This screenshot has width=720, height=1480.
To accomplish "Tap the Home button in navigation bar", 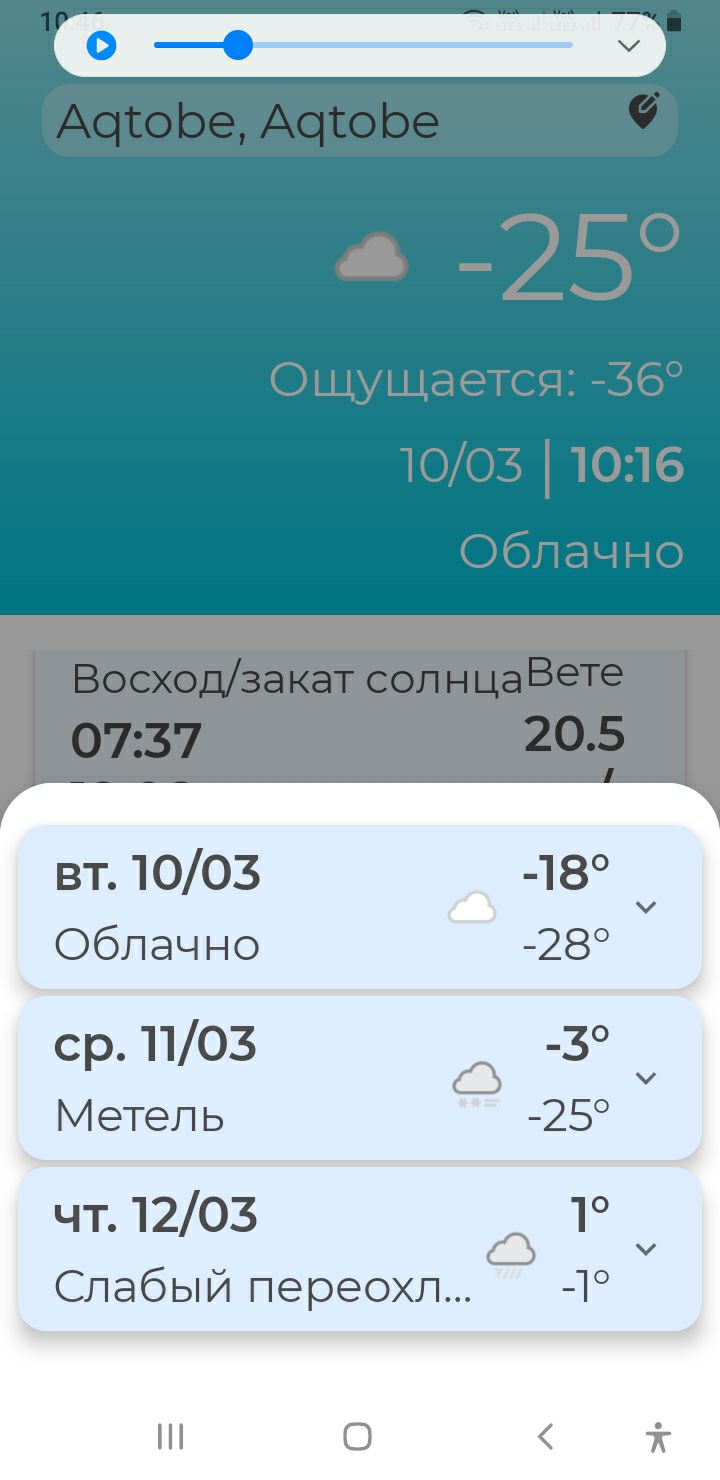I will pos(356,1437).
